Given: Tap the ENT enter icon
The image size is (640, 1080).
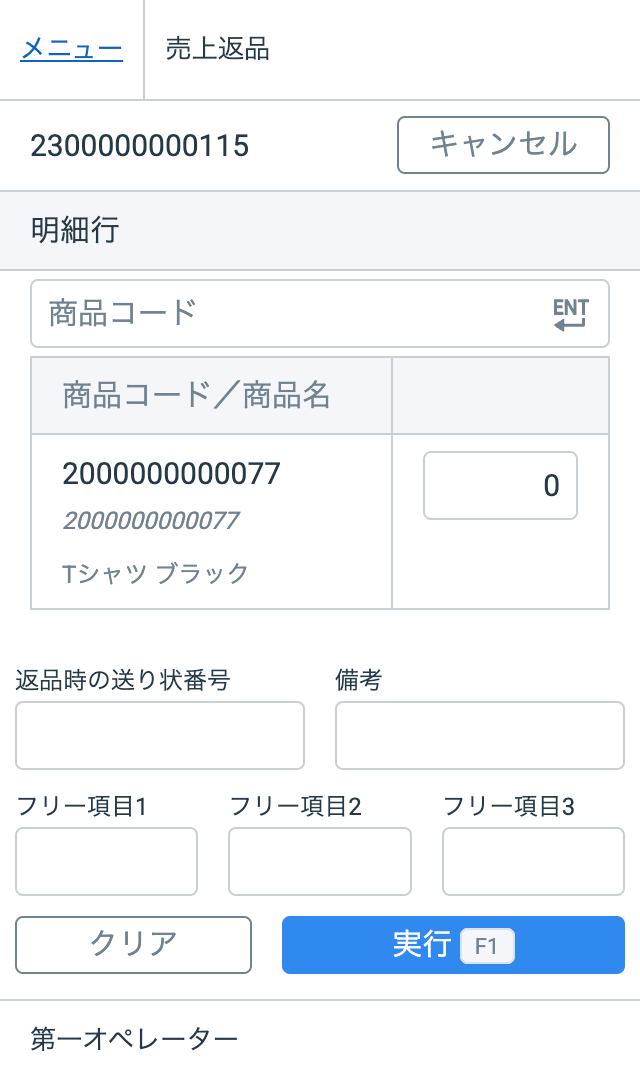Looking at the screenshot, I should [570, 314].
